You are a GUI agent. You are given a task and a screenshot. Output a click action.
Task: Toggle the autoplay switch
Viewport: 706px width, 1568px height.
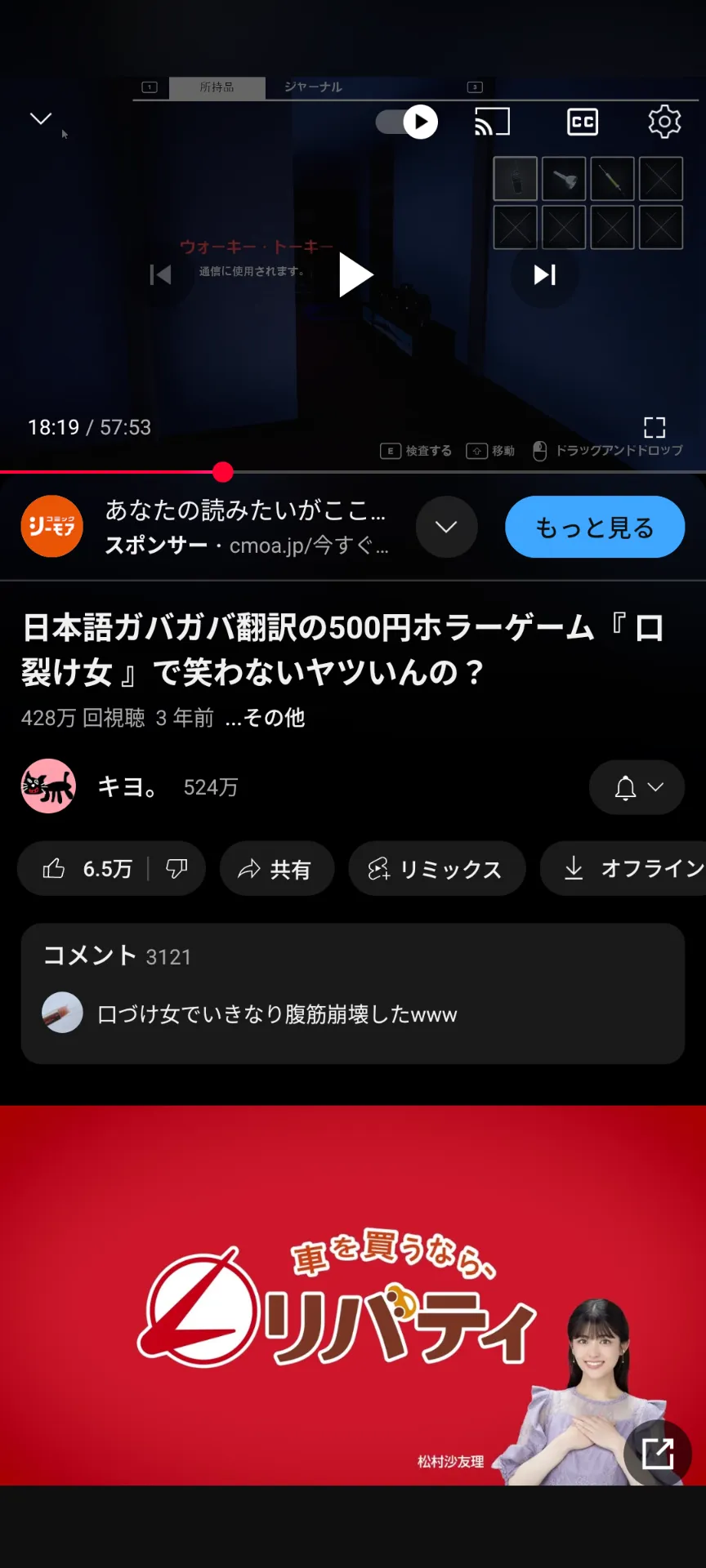407,122
